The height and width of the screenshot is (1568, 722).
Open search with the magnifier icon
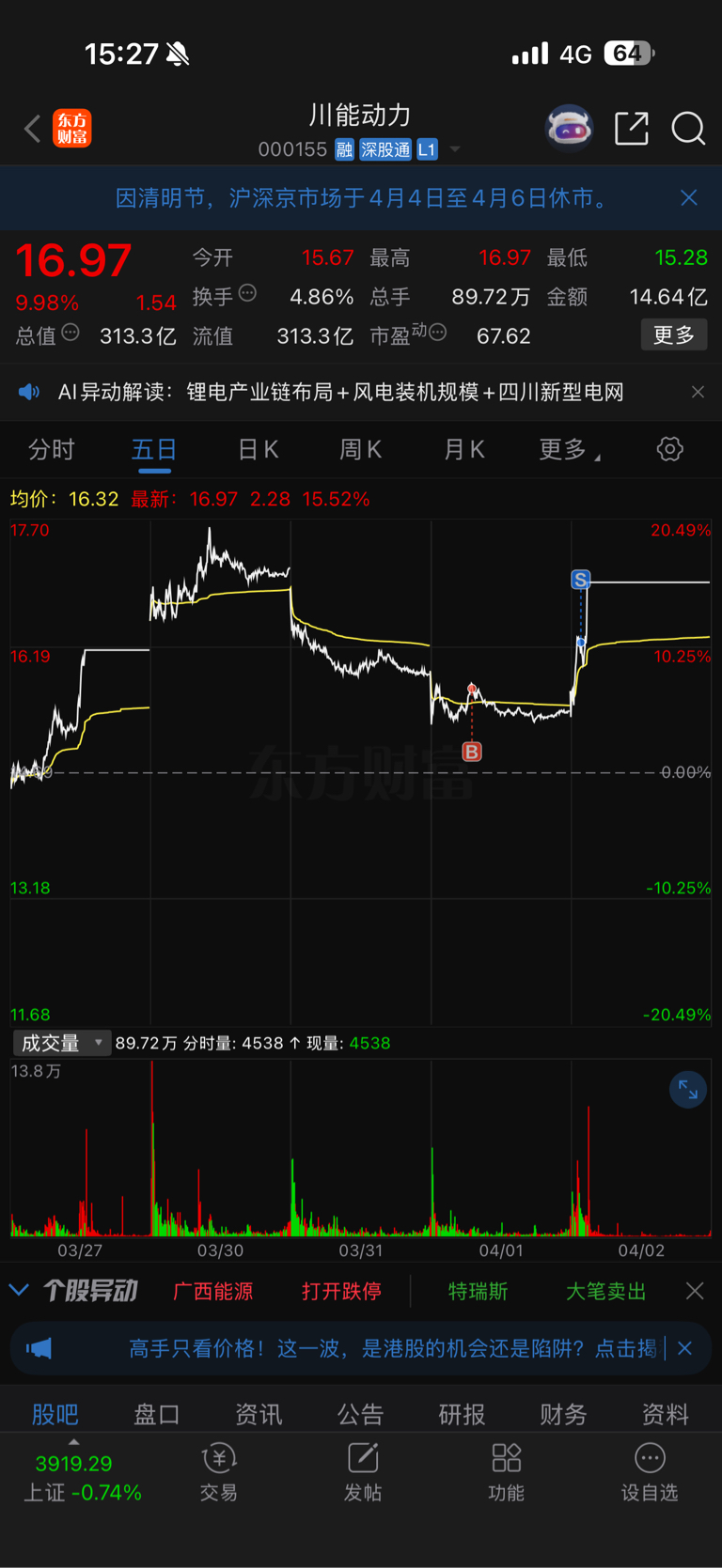point(688,128)
